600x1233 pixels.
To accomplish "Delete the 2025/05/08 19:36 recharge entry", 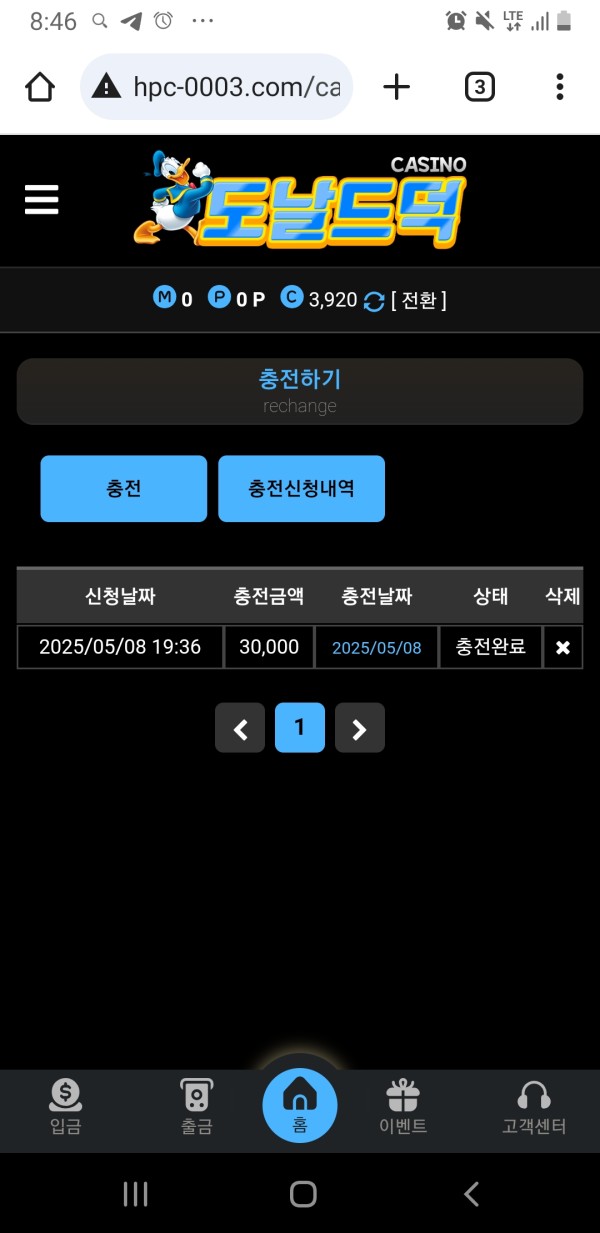I will 562,648.
